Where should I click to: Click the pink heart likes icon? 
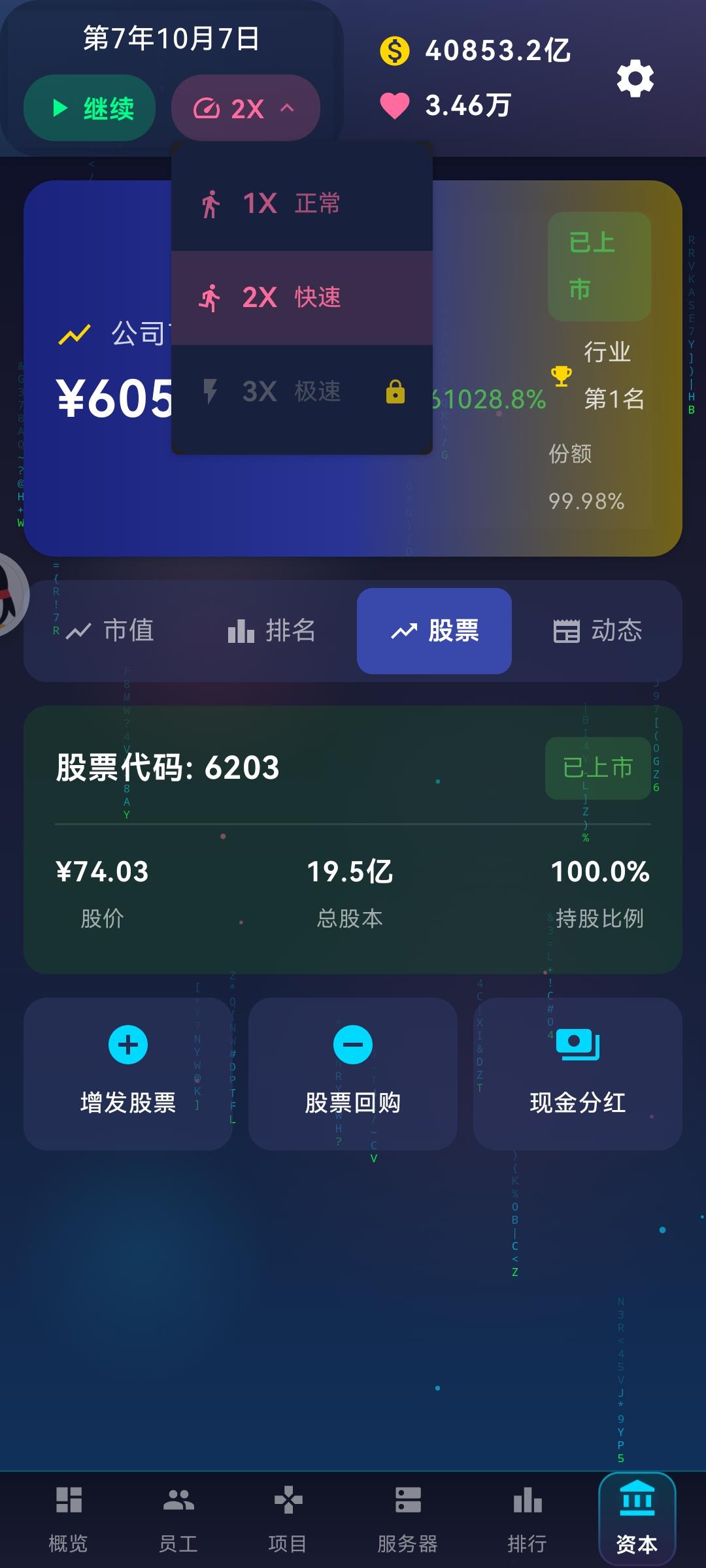[395, 105]
